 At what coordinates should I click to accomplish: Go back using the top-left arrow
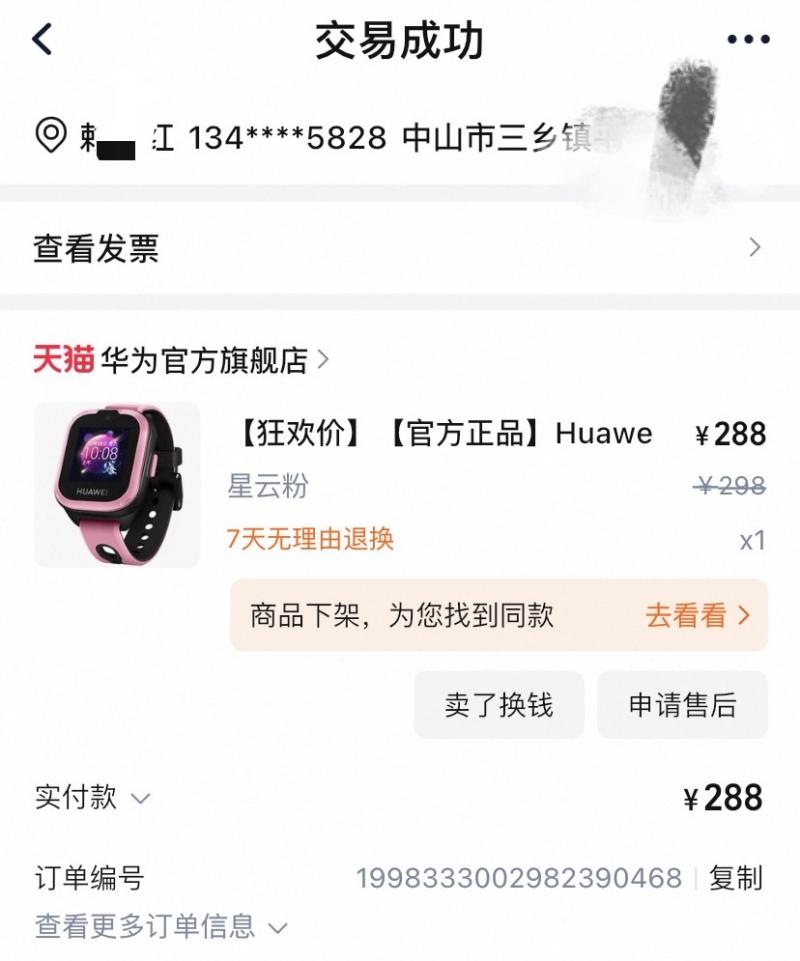point(42,40)
